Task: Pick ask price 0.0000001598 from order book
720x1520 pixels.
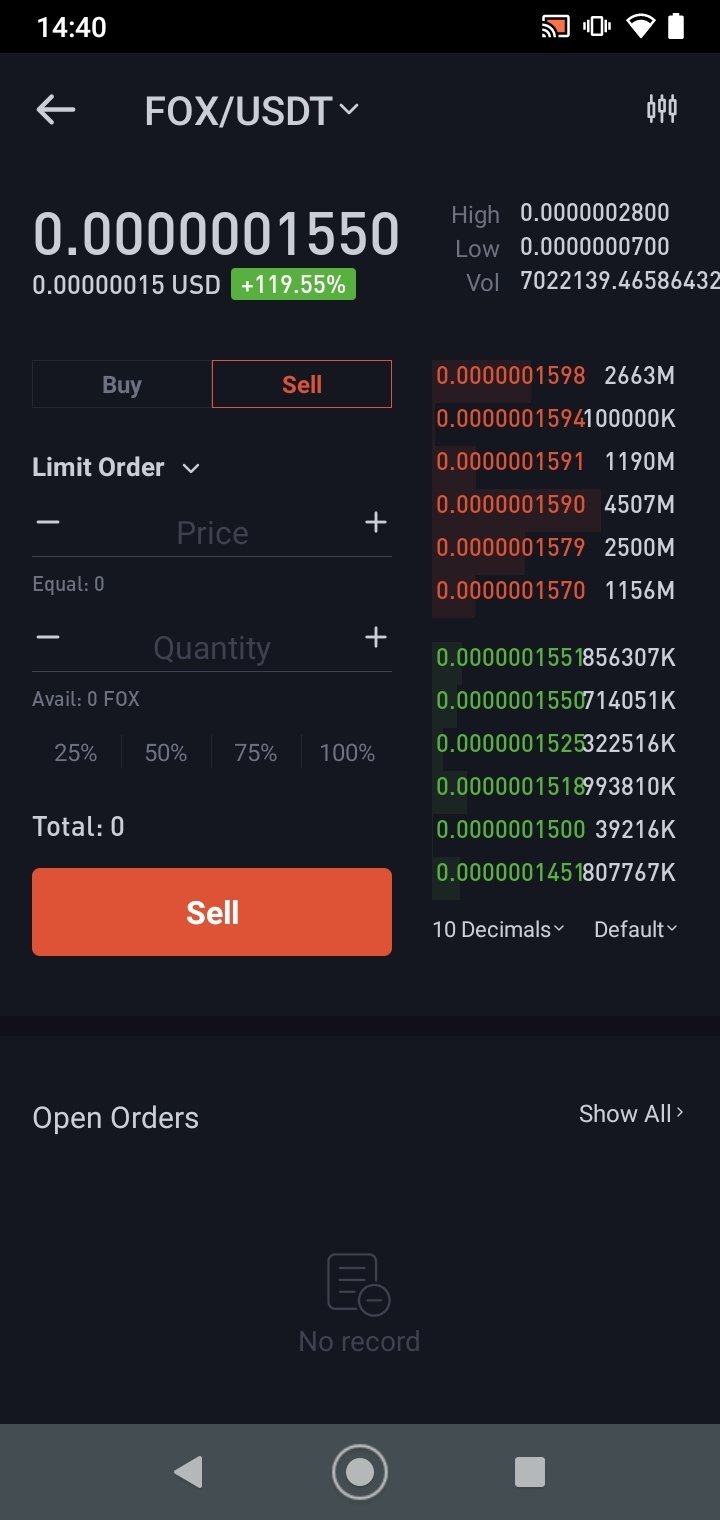Action: [511, 376]
